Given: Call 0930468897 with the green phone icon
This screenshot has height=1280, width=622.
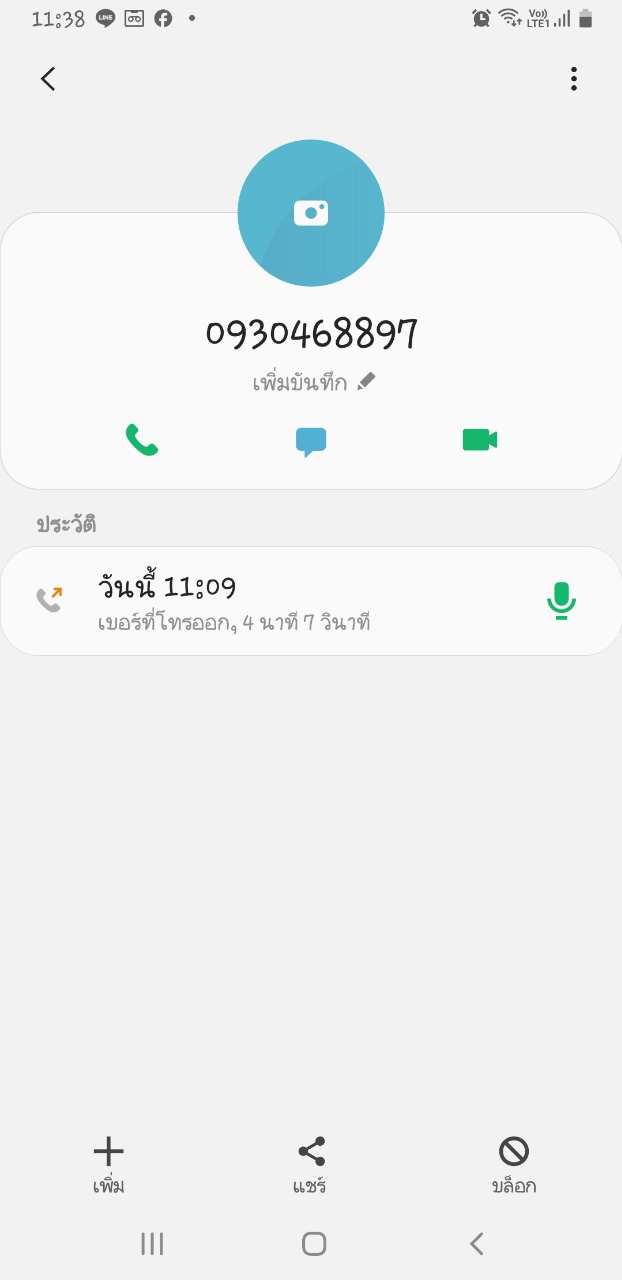Looking at the screenshot, I should click(x=142, y=440).
